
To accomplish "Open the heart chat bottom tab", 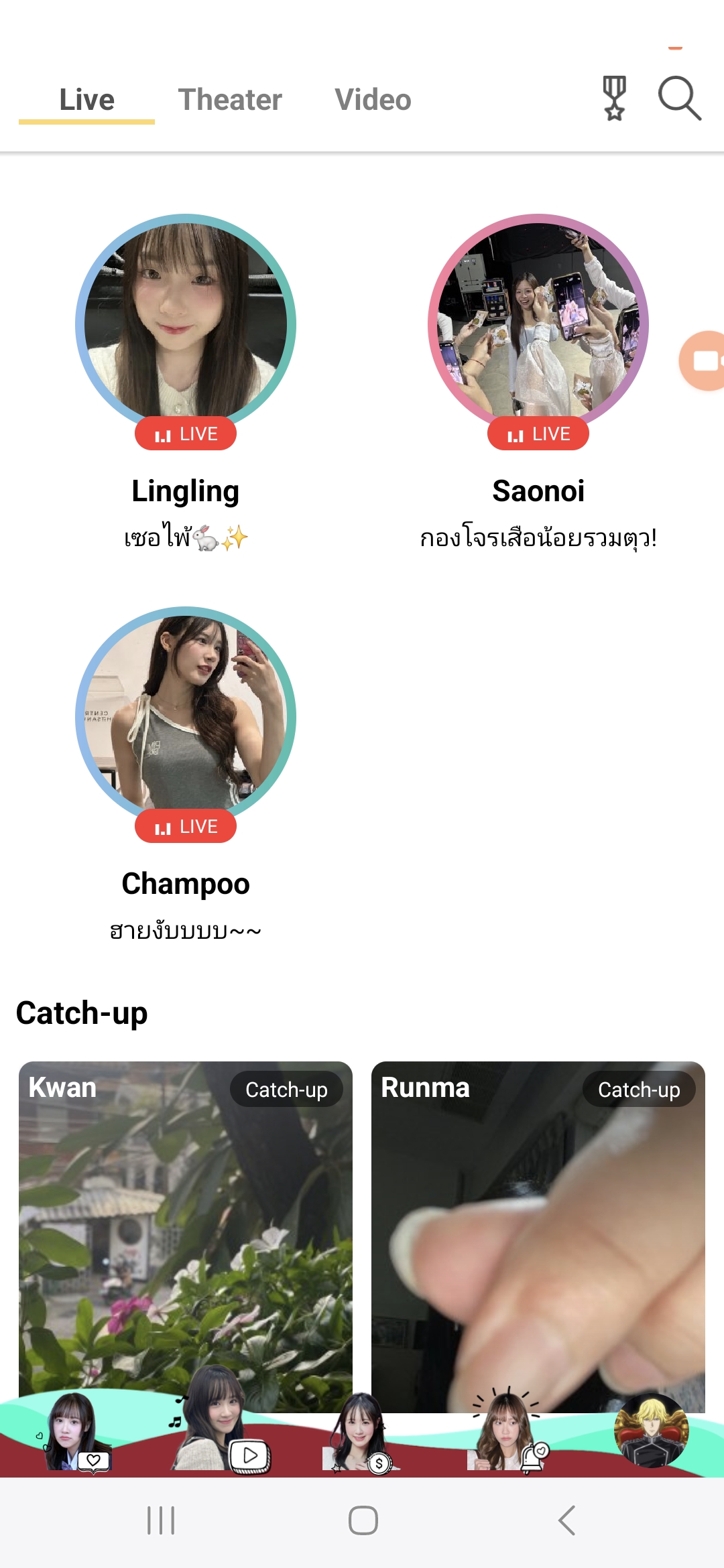I will click(72, 1435).
